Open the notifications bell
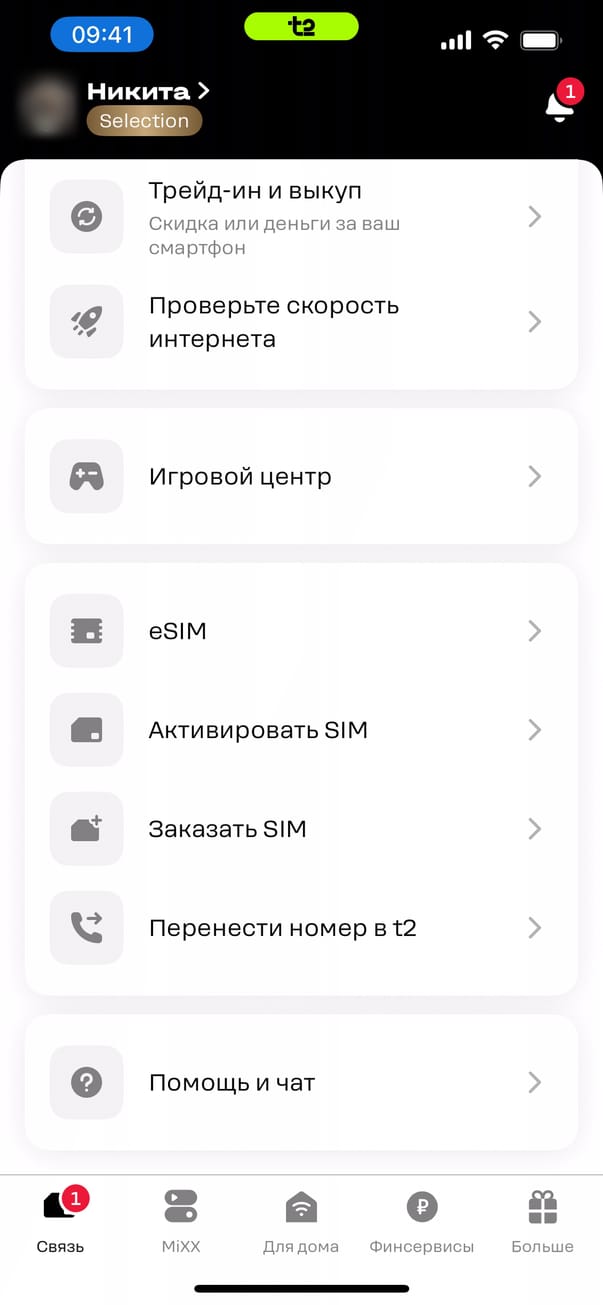Viewport: 603px width, 1305px height. 559,106
